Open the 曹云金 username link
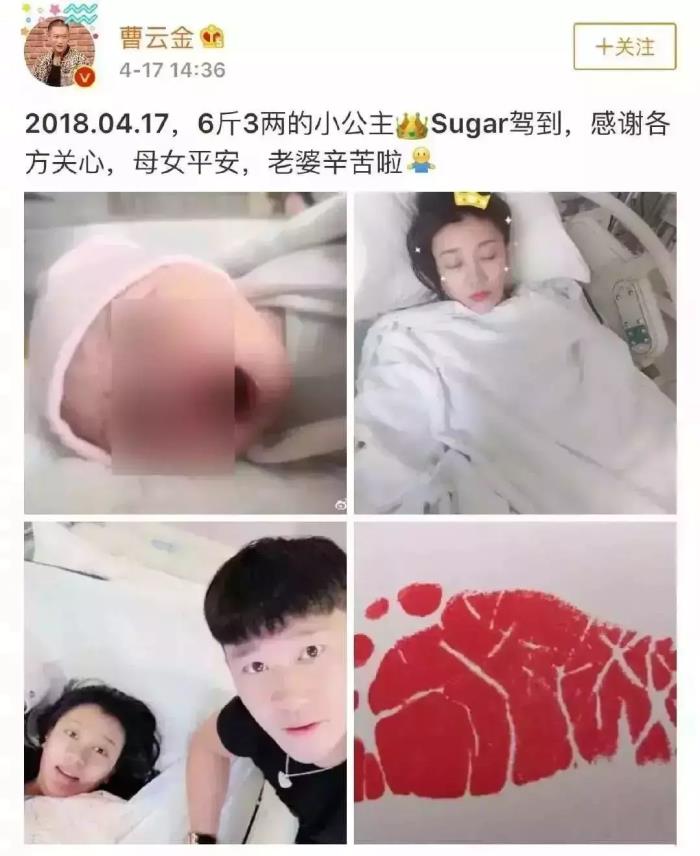700x856 pixels. pyautogui.click(x=154, y=38)
